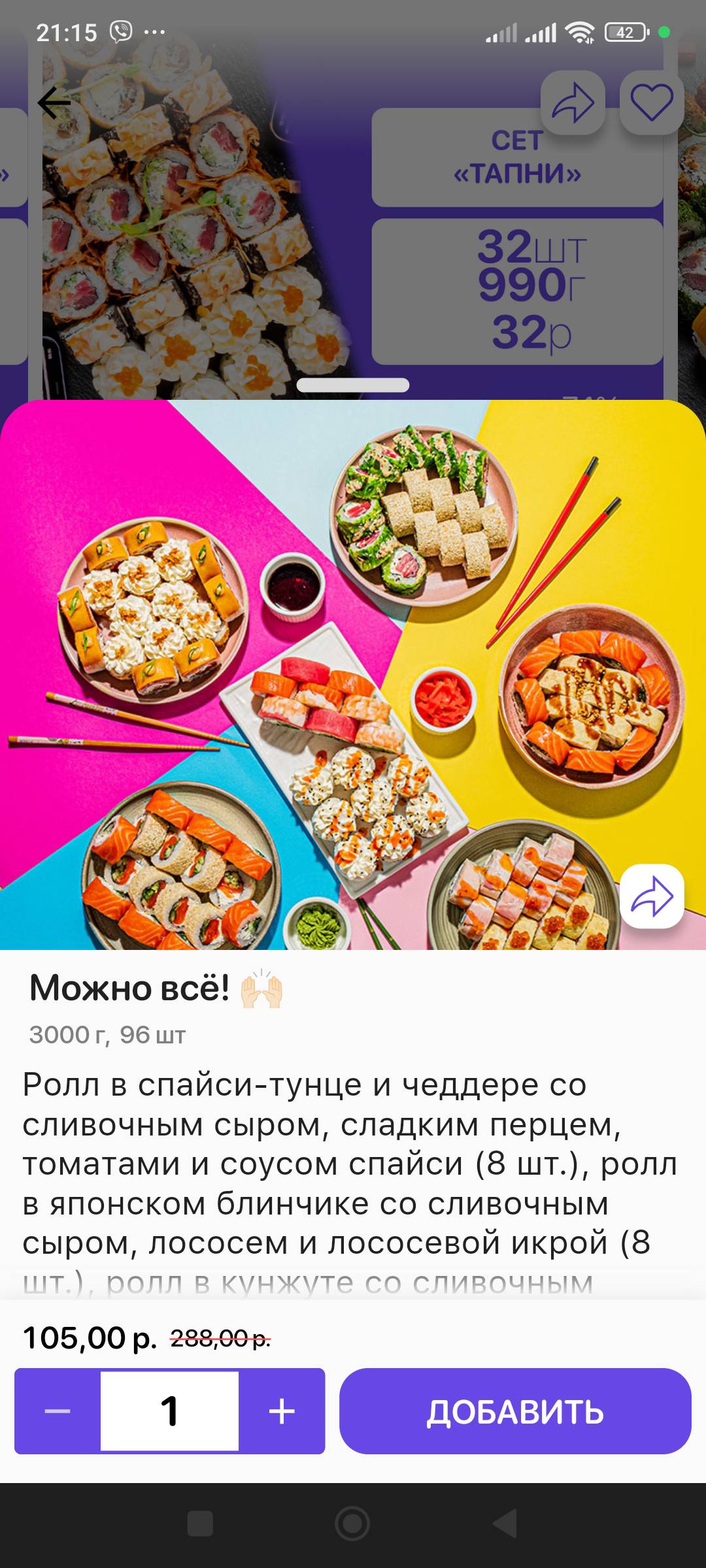Tap the bottom sheet drag handle
This screenshot has height=1568, width=706.
coord(353,385)
